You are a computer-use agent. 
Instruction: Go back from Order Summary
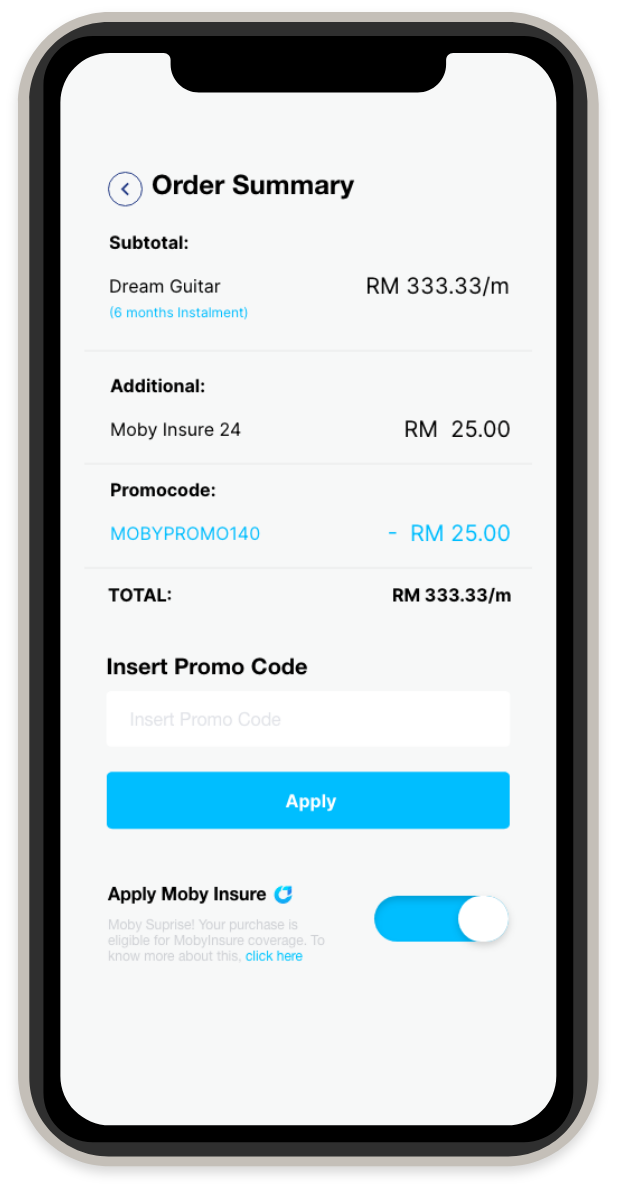125,188
